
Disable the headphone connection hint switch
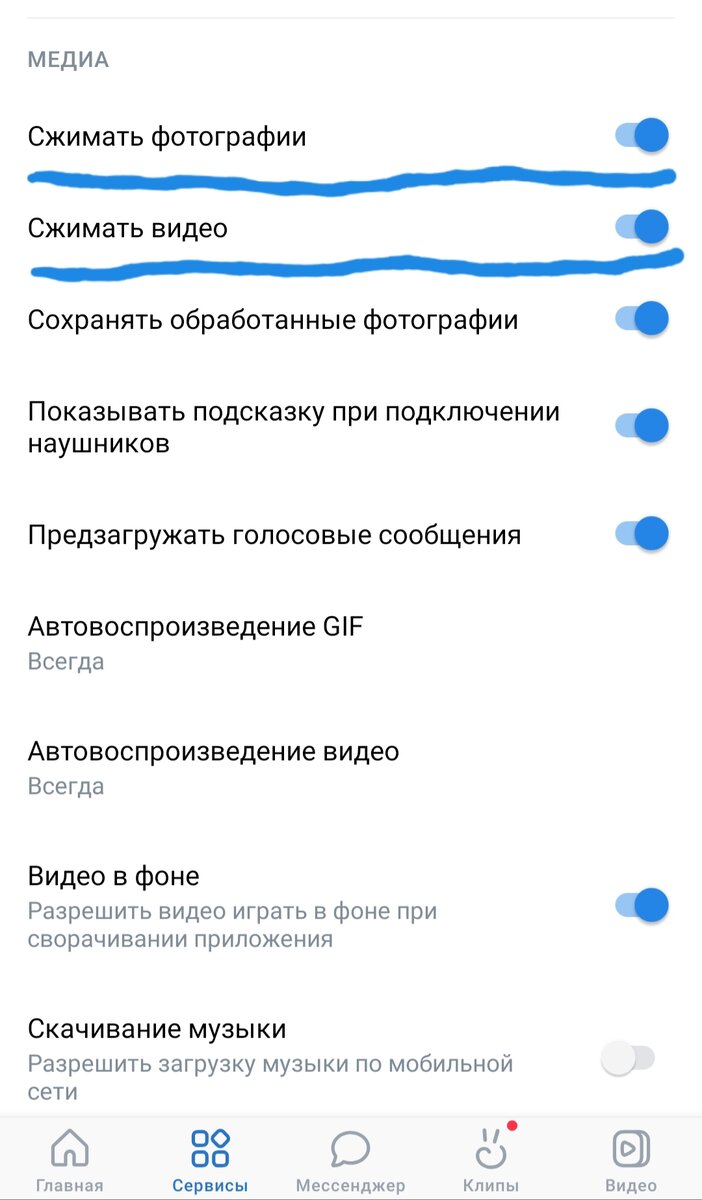coord(642,426)
